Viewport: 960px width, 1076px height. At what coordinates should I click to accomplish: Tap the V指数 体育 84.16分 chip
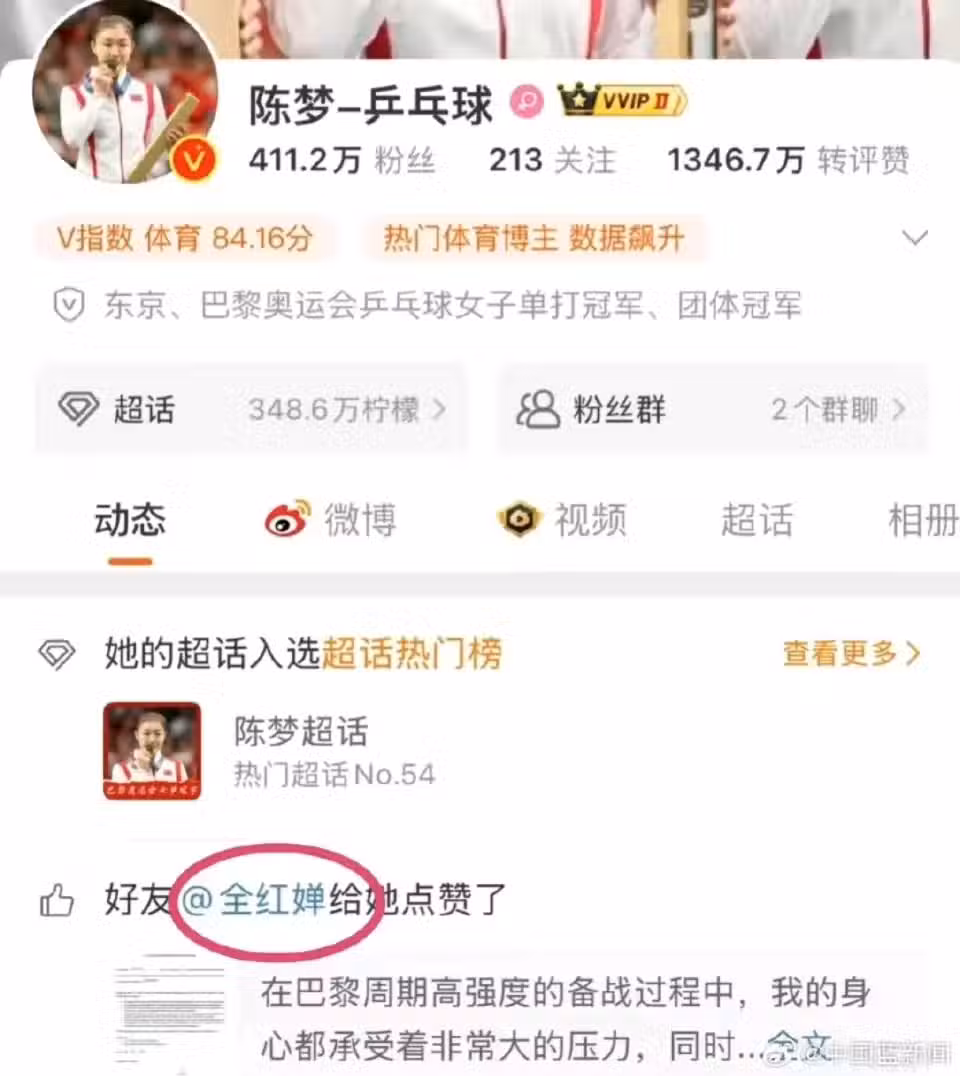click(185, 239)
